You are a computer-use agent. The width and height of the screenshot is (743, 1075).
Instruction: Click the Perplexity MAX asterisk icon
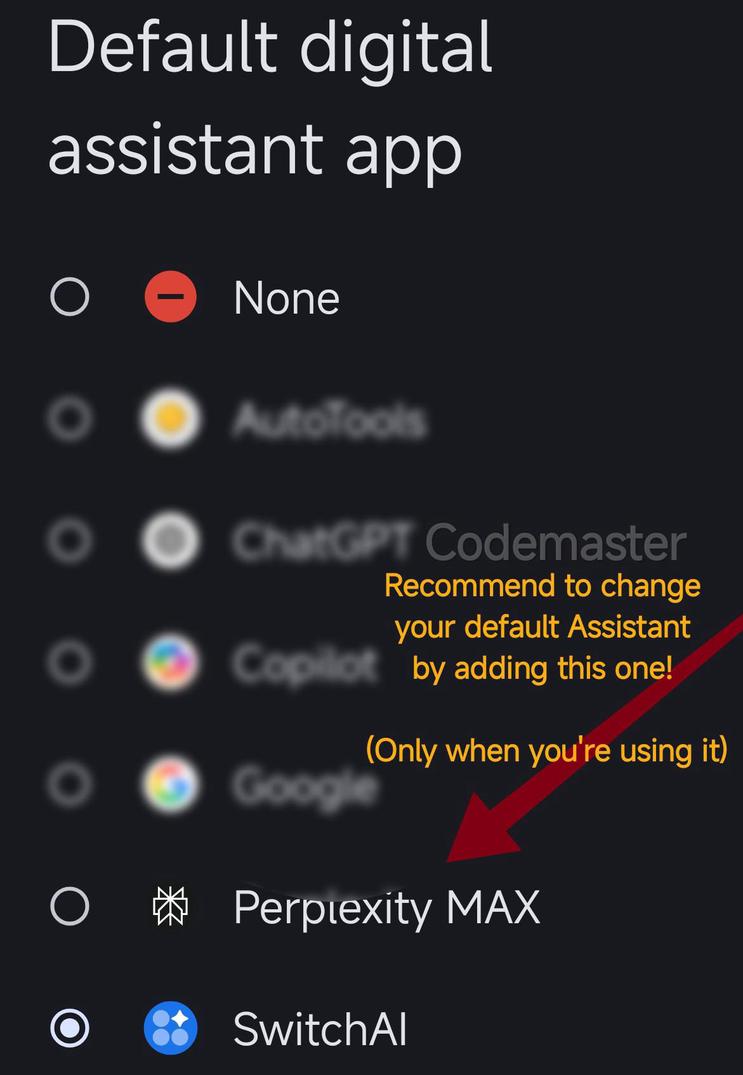tap(170, 907)
